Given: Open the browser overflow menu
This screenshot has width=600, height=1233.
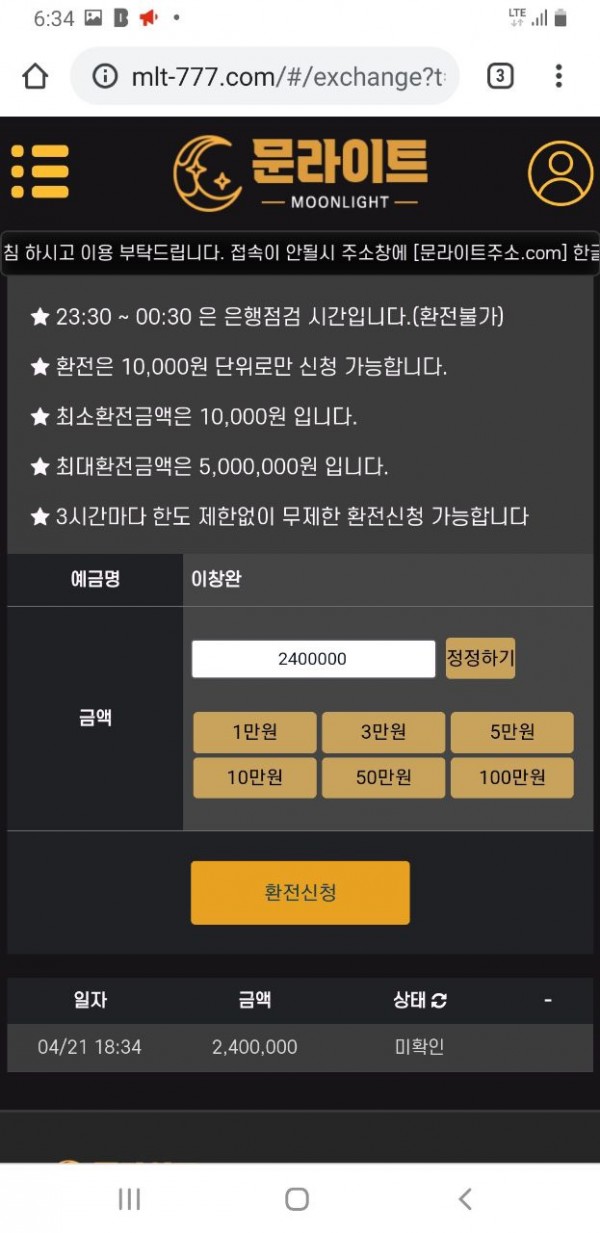Looking at the screenshot, I should click(x=559, y=77).
